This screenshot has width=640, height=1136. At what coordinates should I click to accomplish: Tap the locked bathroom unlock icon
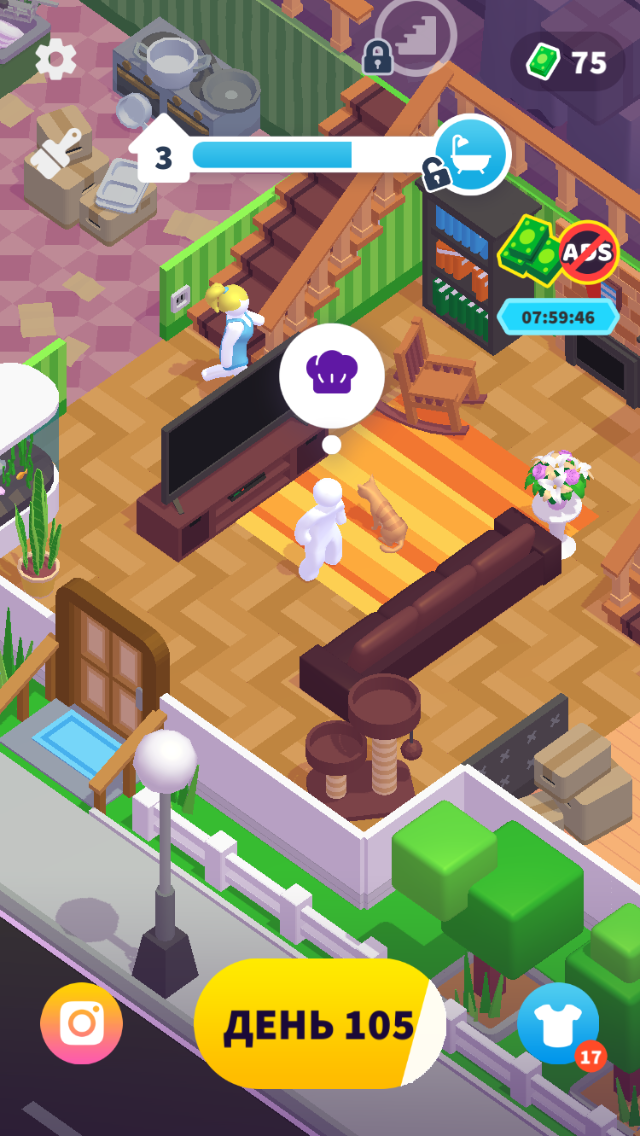coord(471,154)
